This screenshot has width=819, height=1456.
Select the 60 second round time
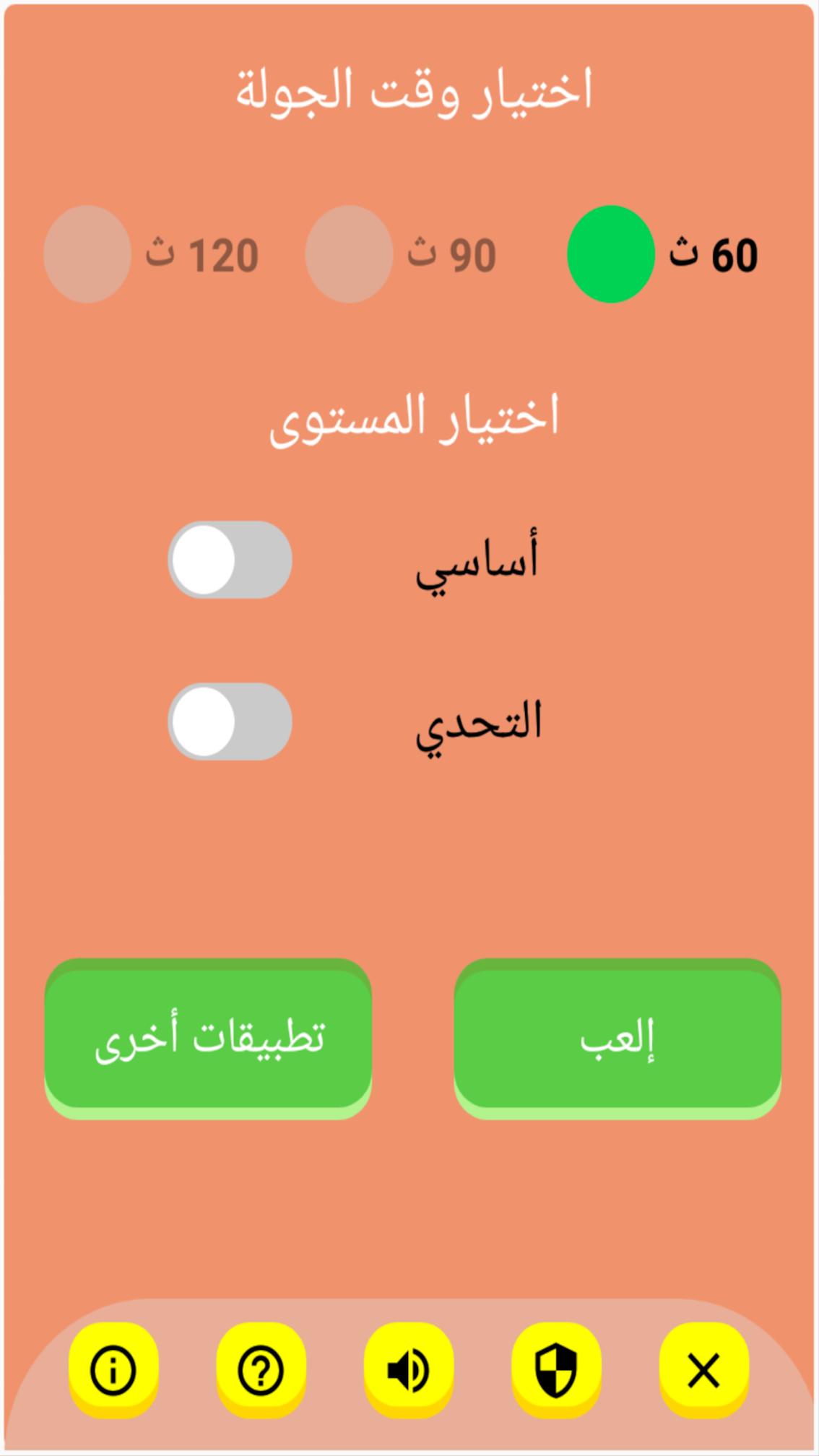tap(611, 254)
